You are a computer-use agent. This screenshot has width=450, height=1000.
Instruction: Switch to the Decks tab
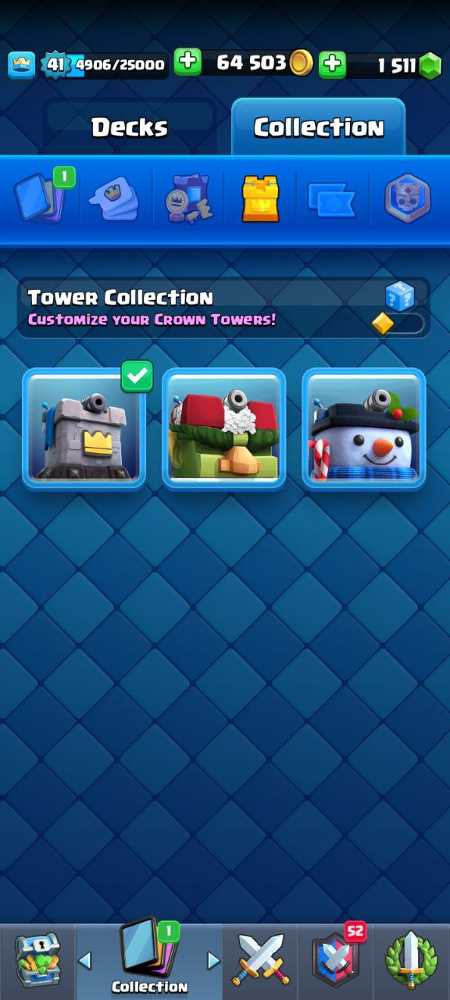(x=129, y=128)
